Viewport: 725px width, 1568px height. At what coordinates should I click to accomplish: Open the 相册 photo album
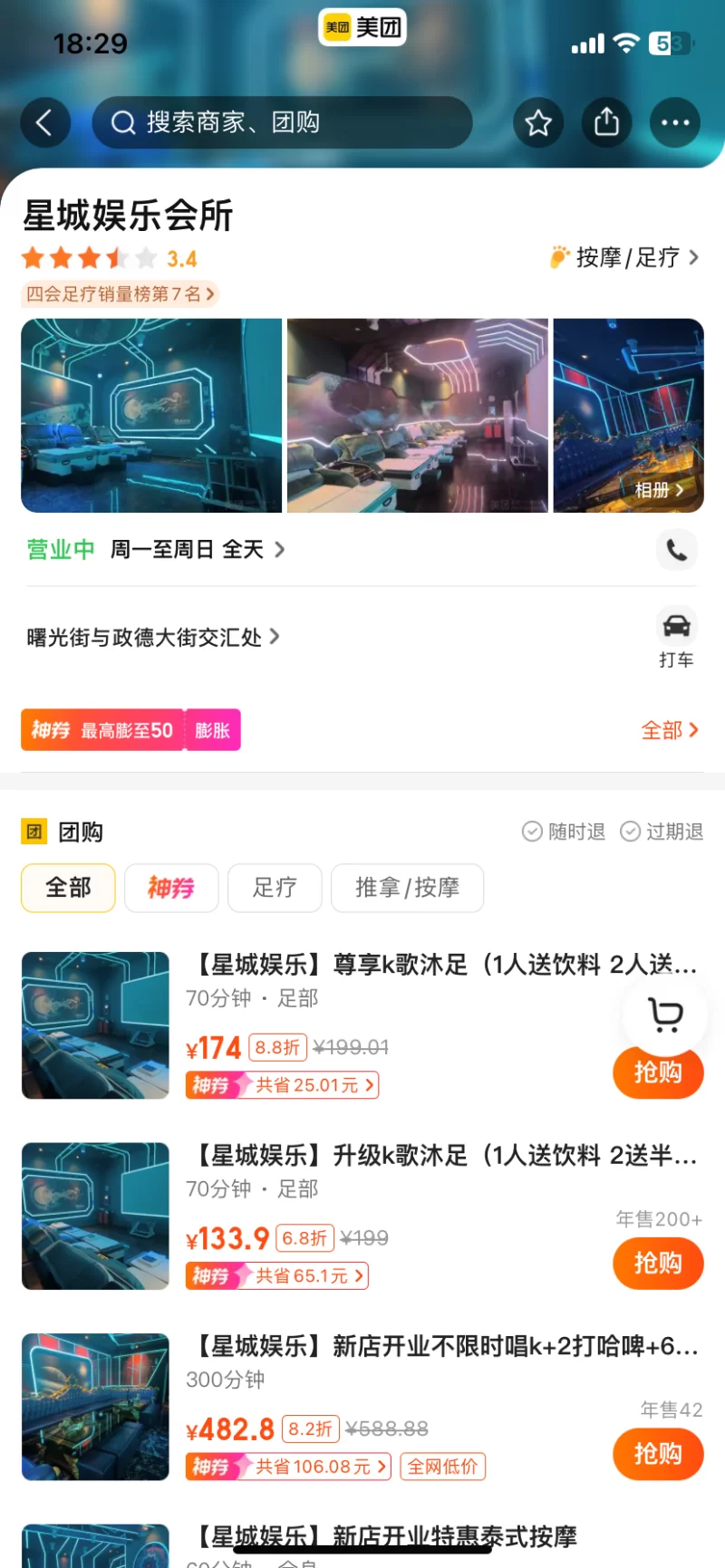coord(659,490)
